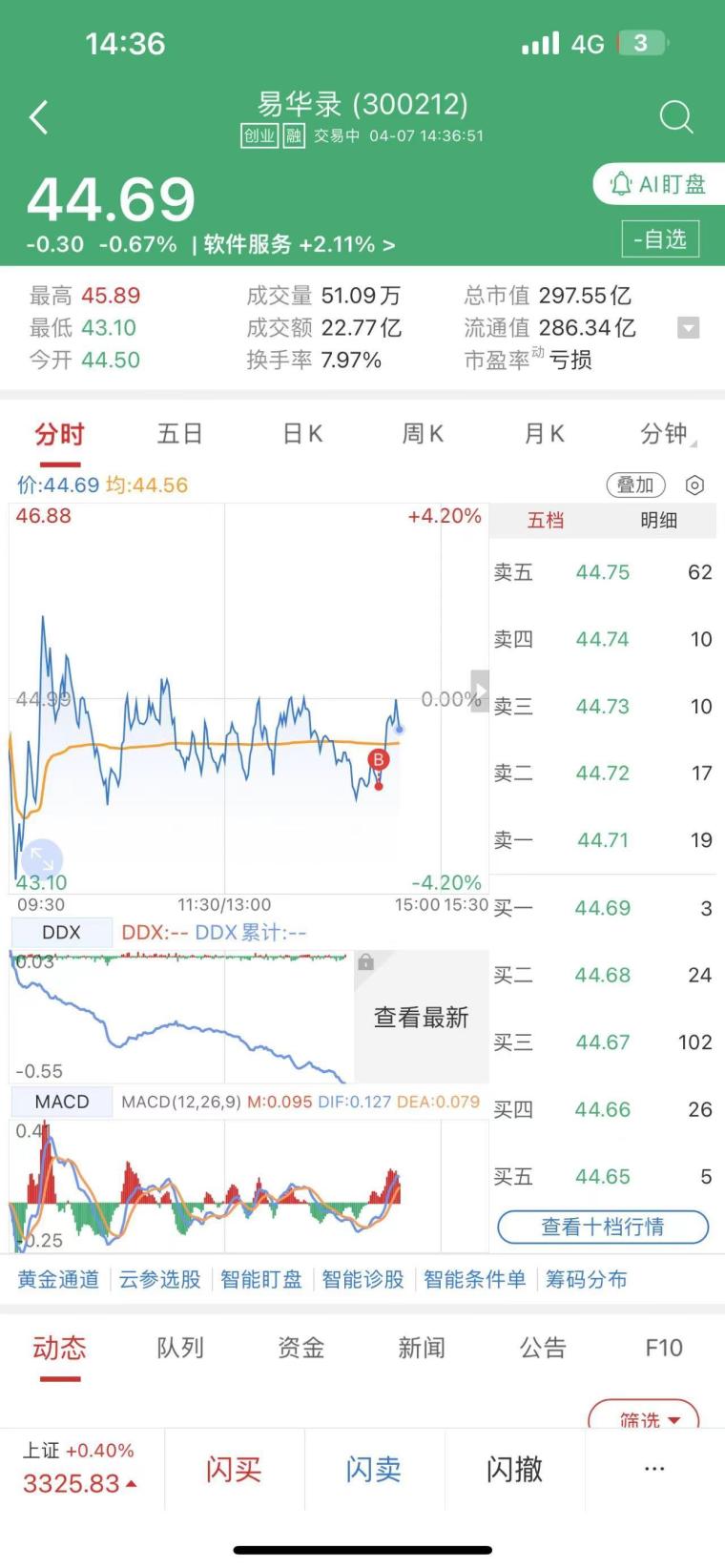Switch to 五日 chart tab
Image resolution: width=725 pixels, height=1568 pixels.
point(180,434)
